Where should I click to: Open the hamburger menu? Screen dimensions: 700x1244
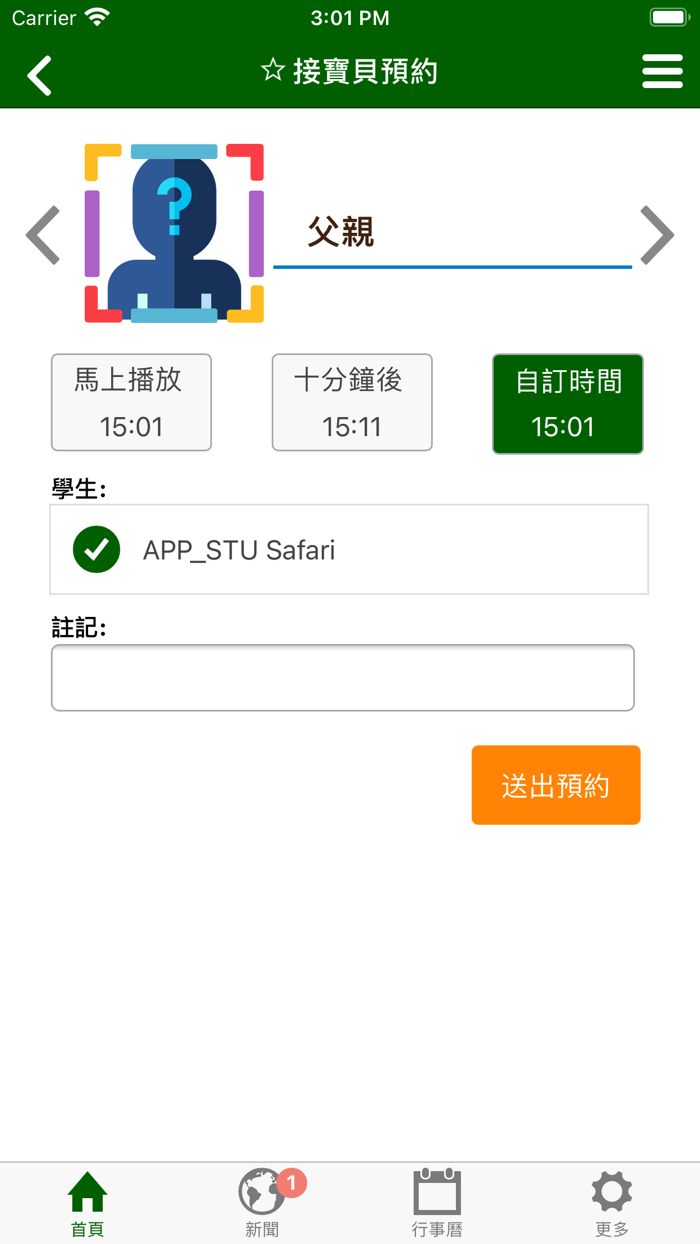click(662, 72)
